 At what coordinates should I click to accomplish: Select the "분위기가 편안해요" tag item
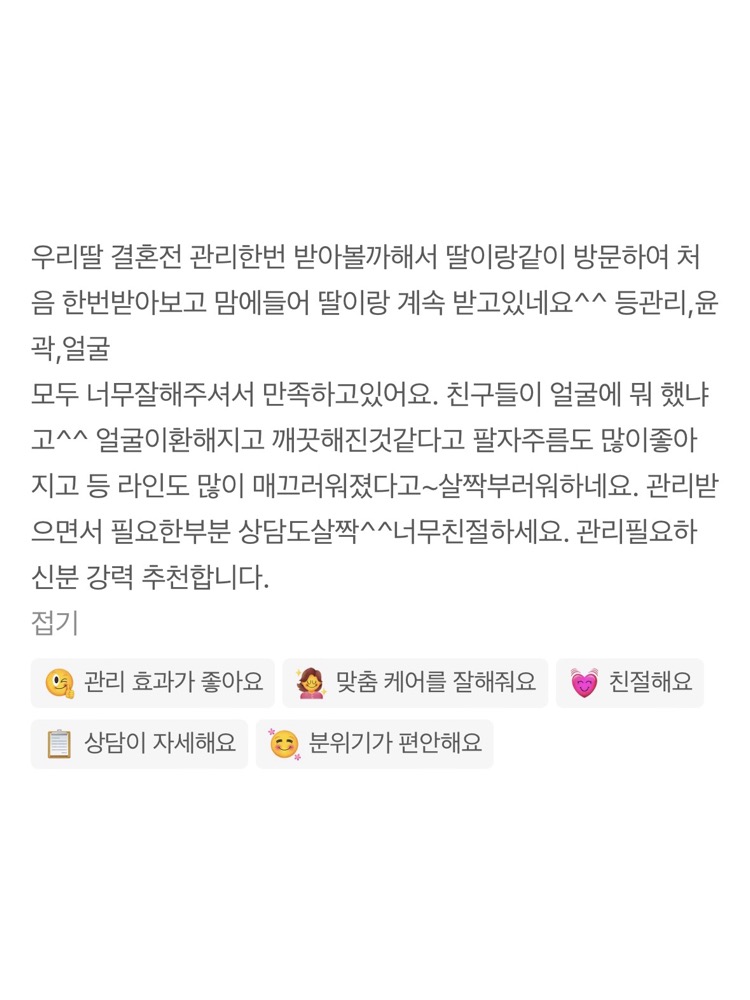[x=374, y=744]
